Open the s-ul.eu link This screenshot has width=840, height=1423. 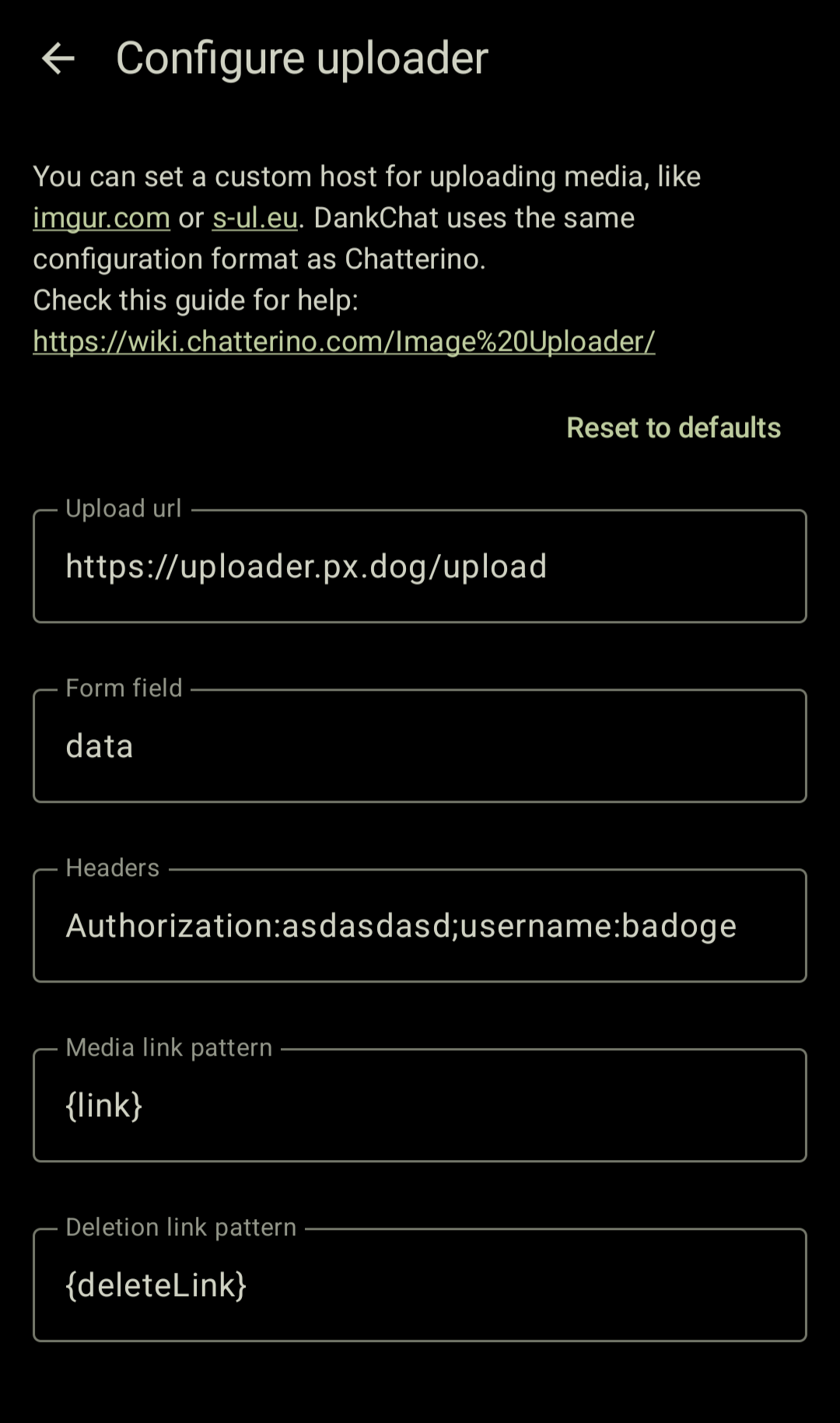pyautogui.click(x=255, y=219)
